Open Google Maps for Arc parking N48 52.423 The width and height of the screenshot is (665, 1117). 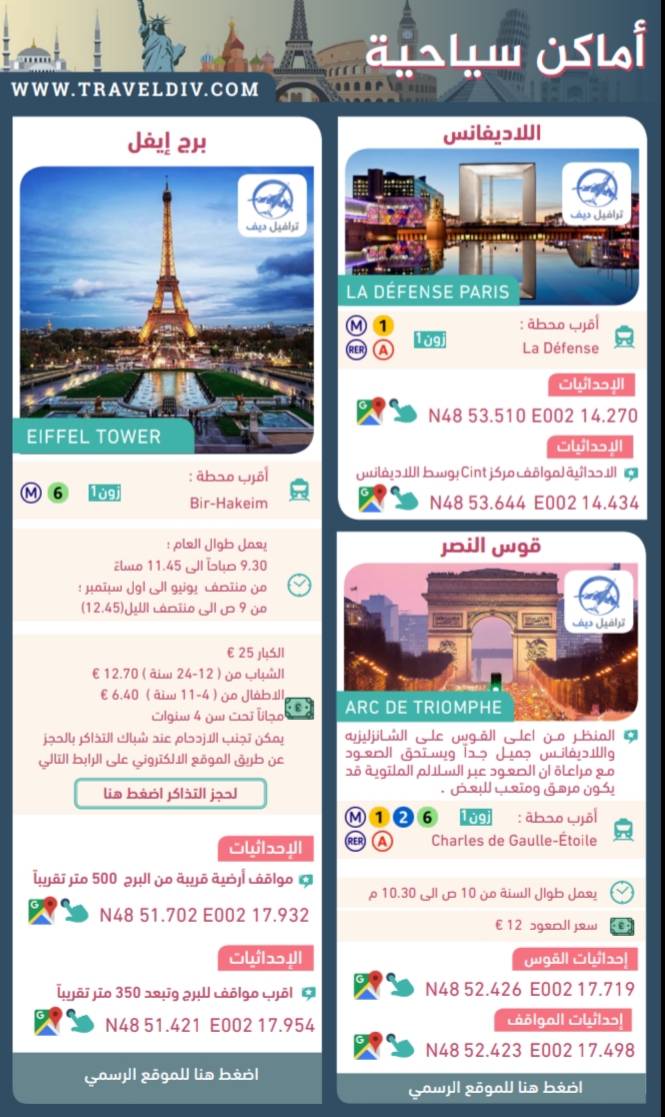pos(368,1046)
